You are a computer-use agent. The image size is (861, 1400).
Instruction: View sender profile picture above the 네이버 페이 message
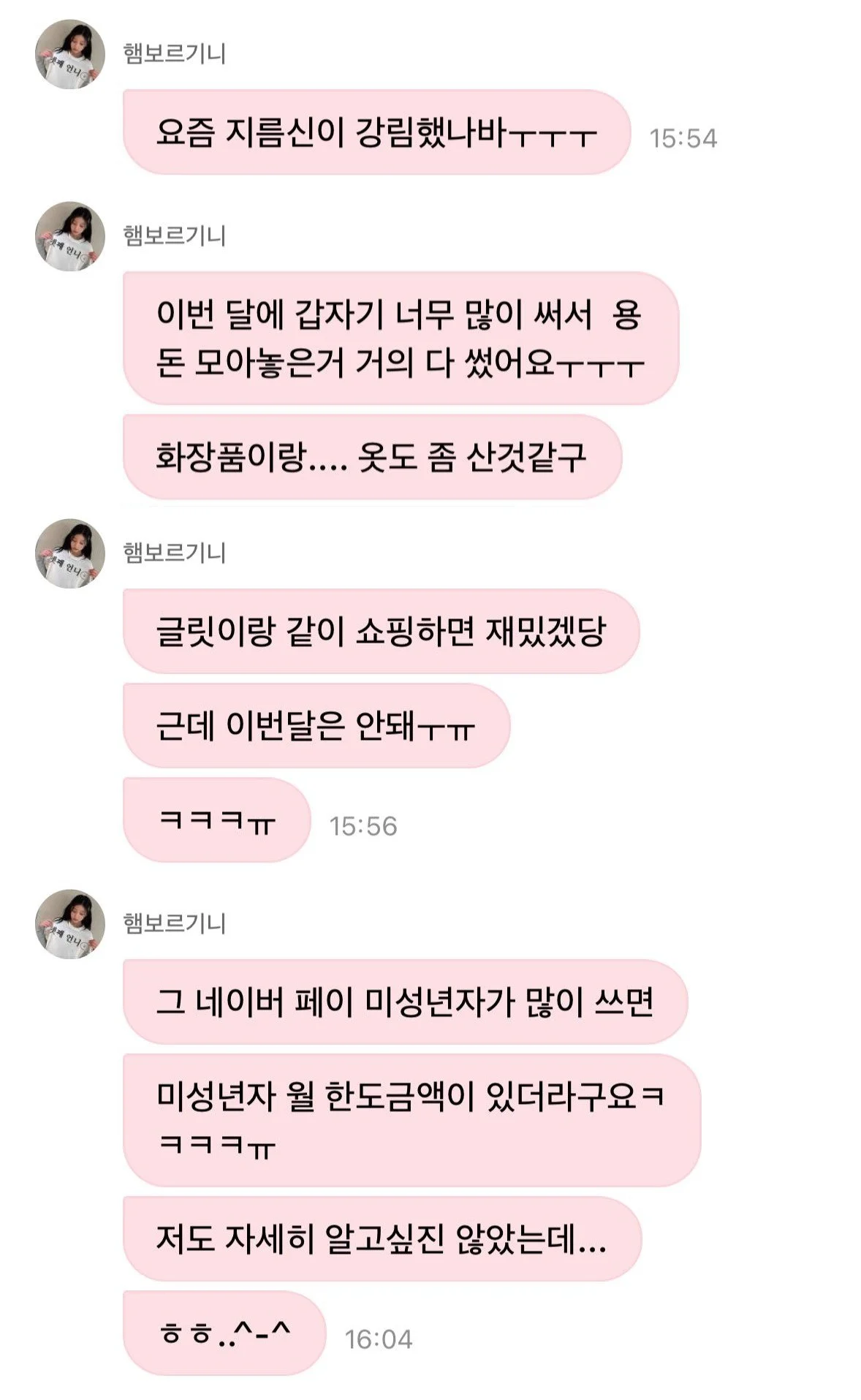(x=70, y=924)
